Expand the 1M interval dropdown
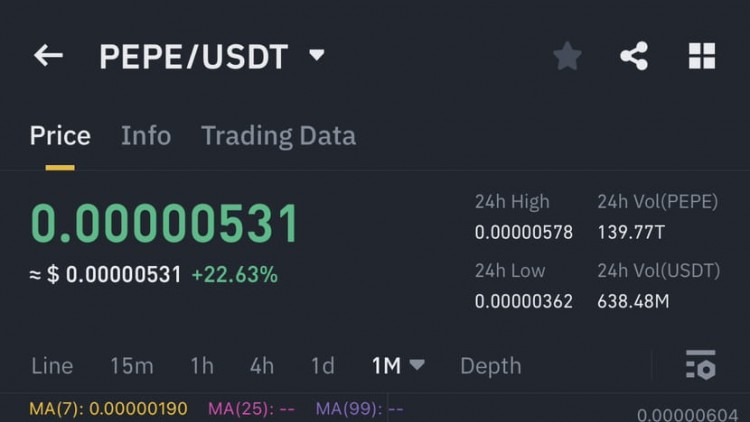 pyautogui.click(x=398, y=366)
